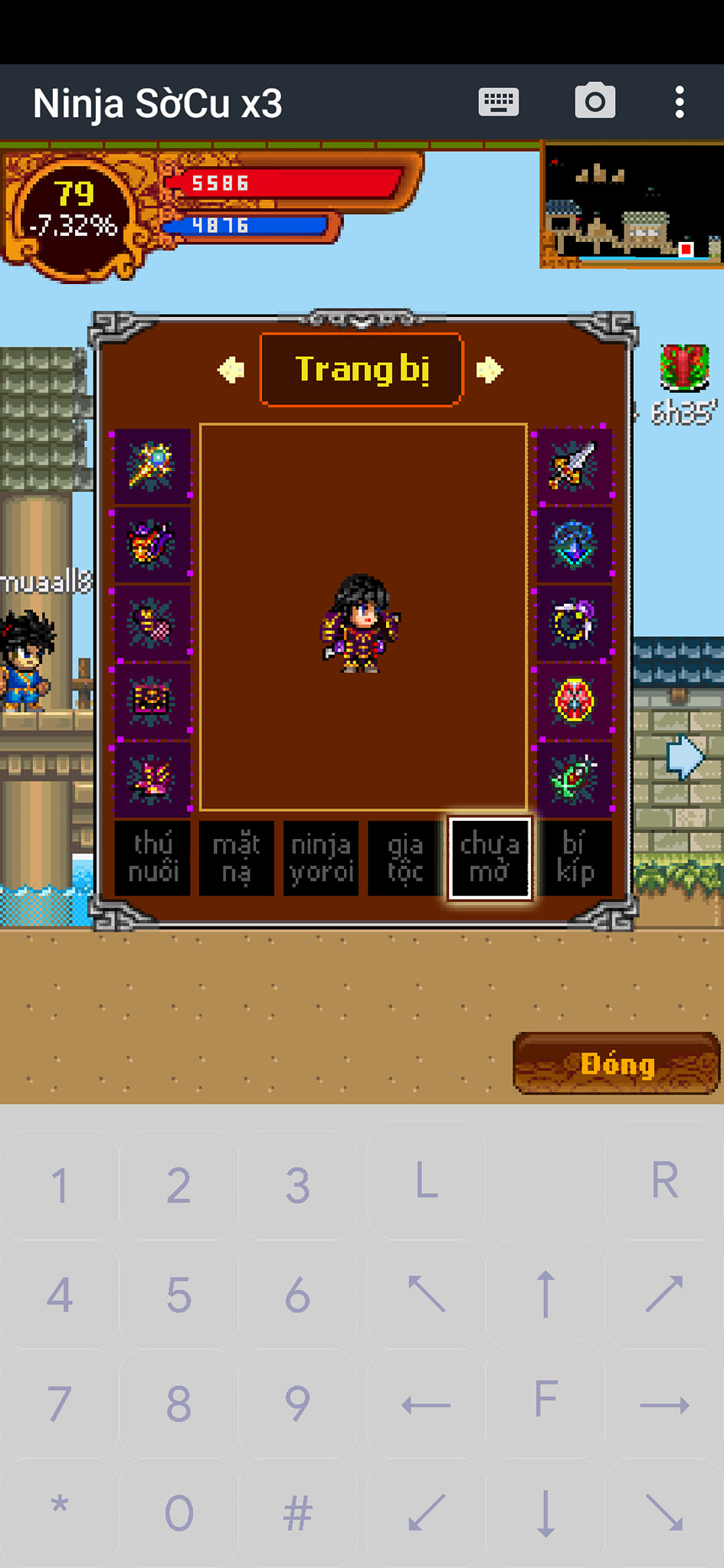Tap the hash key on keypad
Viewport: 724px width, 1568px height.
click(297, 1514)
